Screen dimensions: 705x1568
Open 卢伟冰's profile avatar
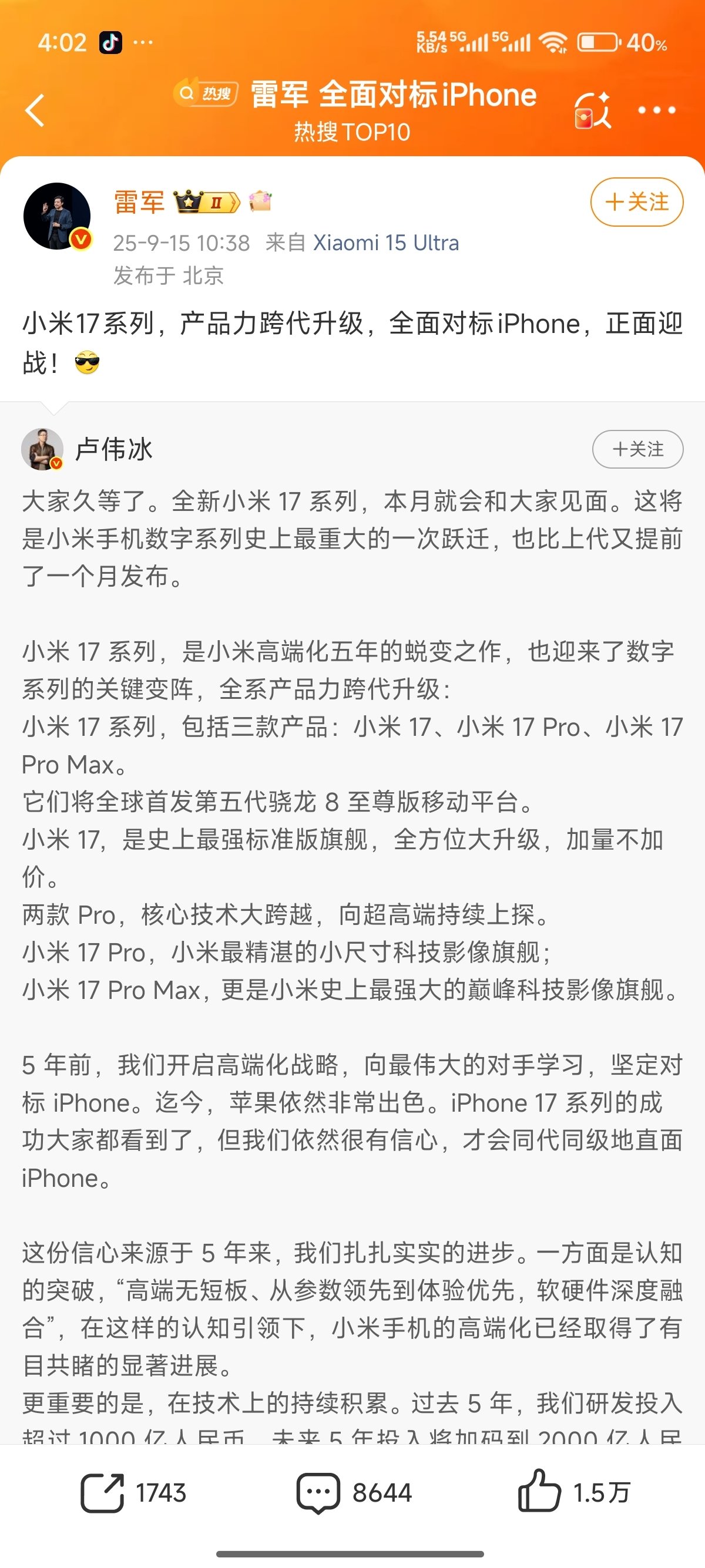pos(42,449)
